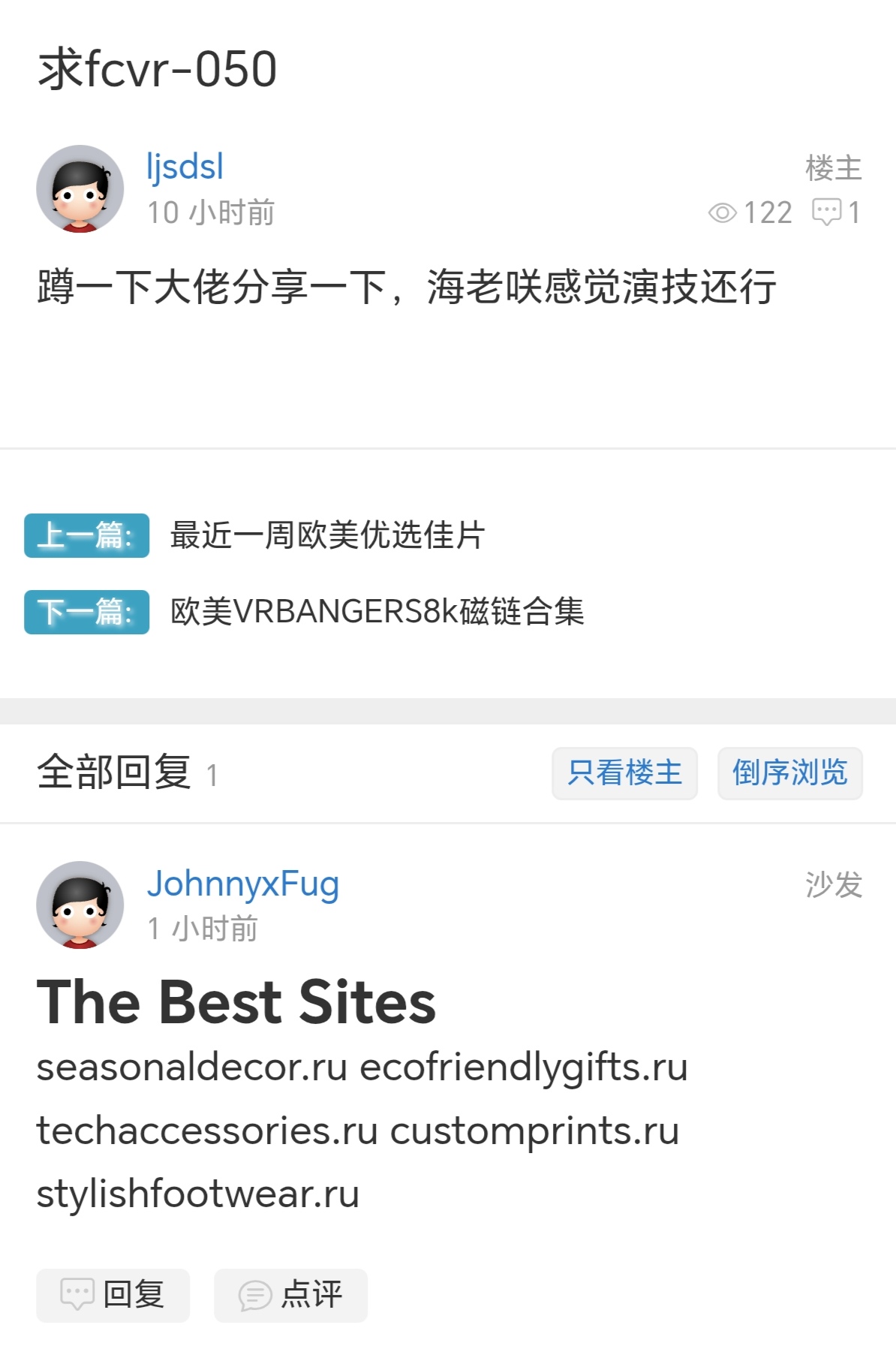Filter replies with 只看楼主
Viewport: 896px width, 1352px height.
pos(624,772)
